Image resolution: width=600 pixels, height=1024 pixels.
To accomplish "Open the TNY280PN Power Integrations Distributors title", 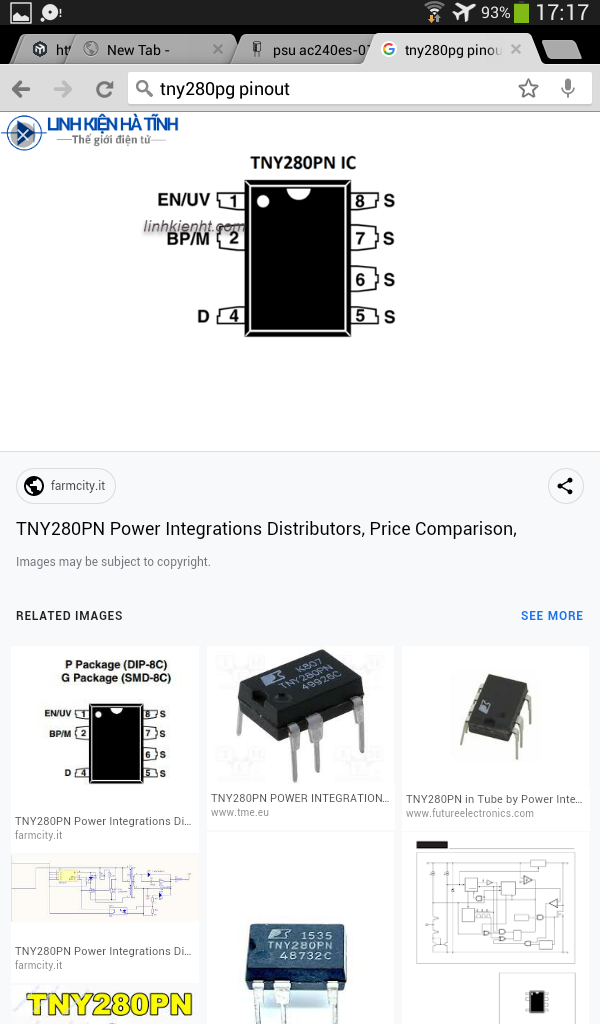I will (266, 529).
